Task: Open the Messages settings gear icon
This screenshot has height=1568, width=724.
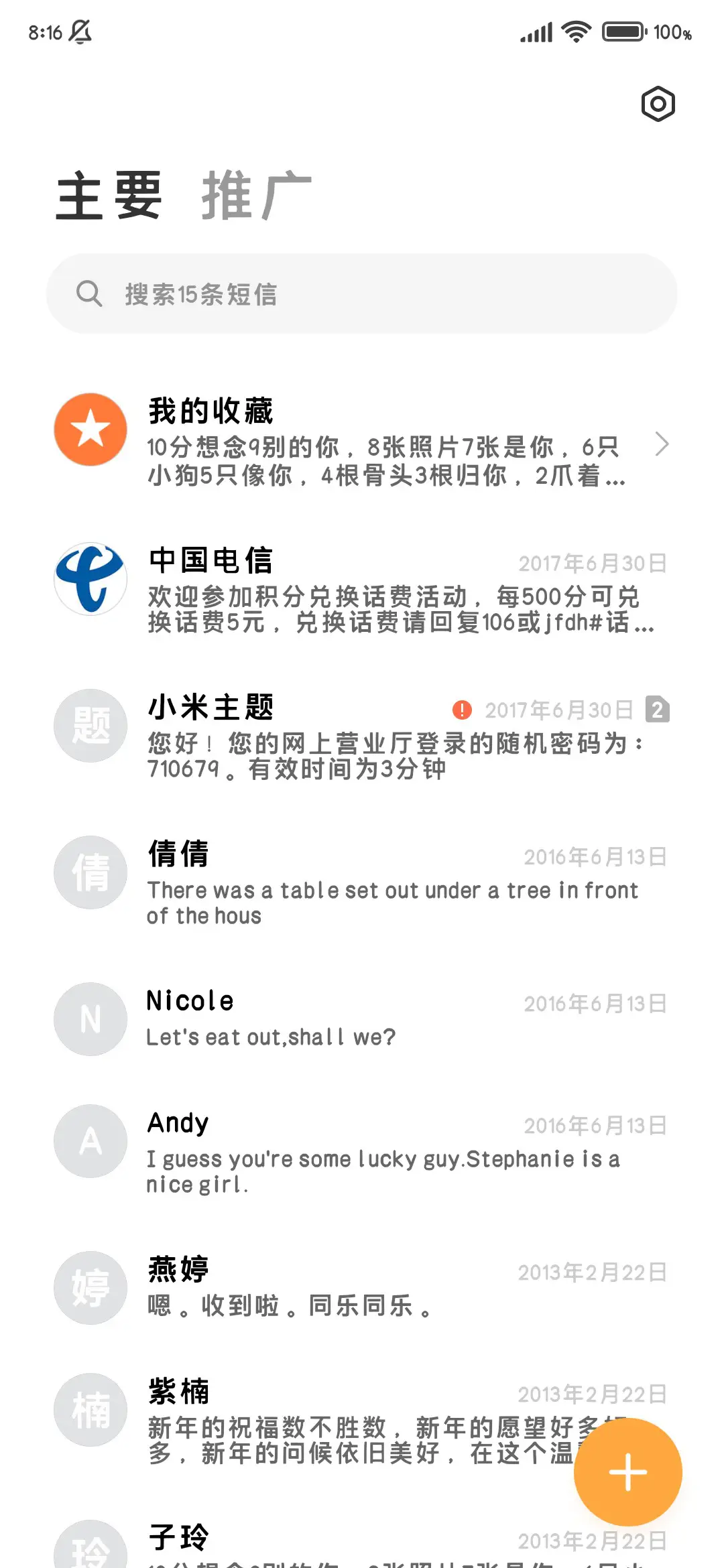Action: point(657,104)
